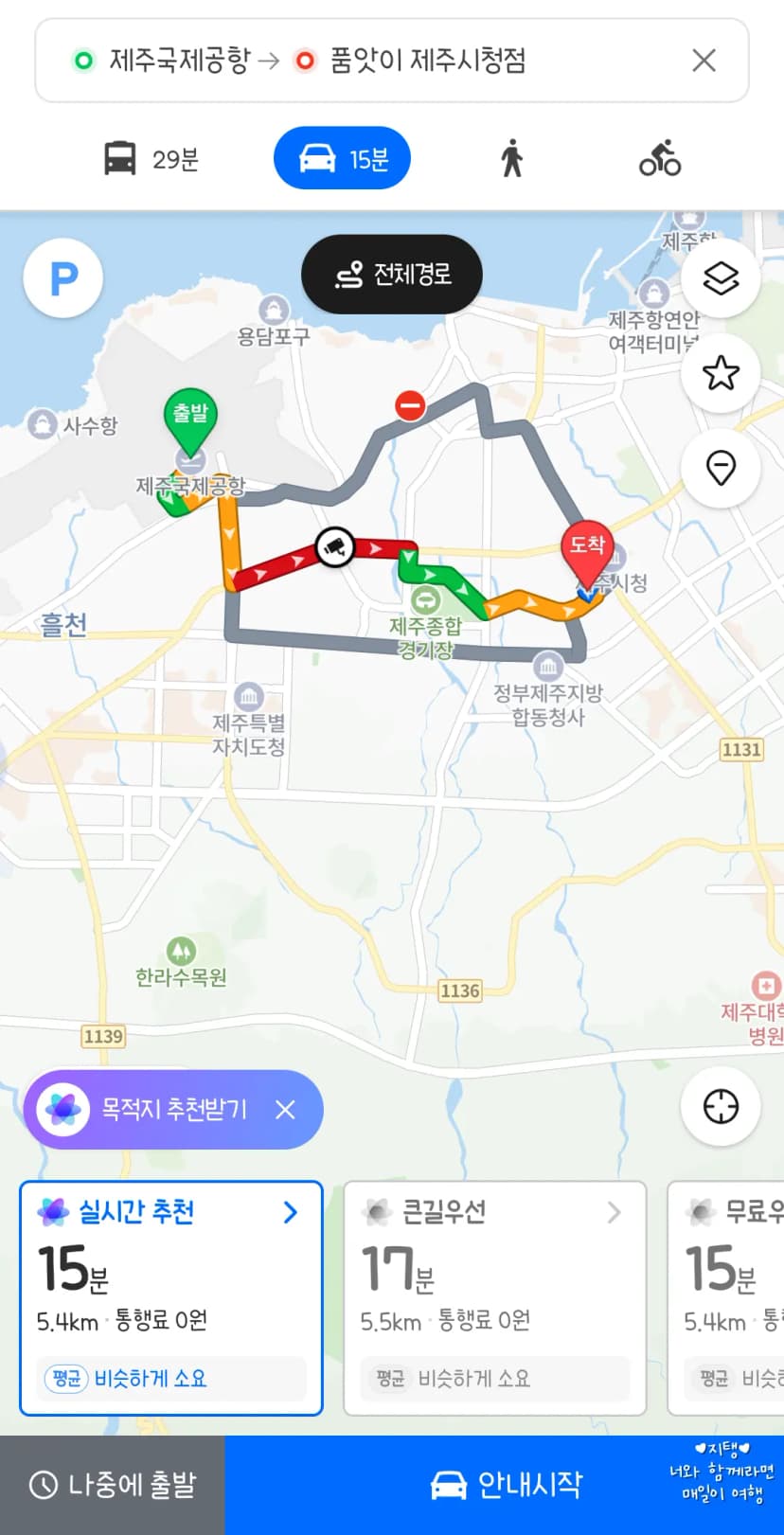Viewport: 784px width, 1535px height.
Task: Choose the 큰길우선 17분 route card
Action: coord(494,1298)
